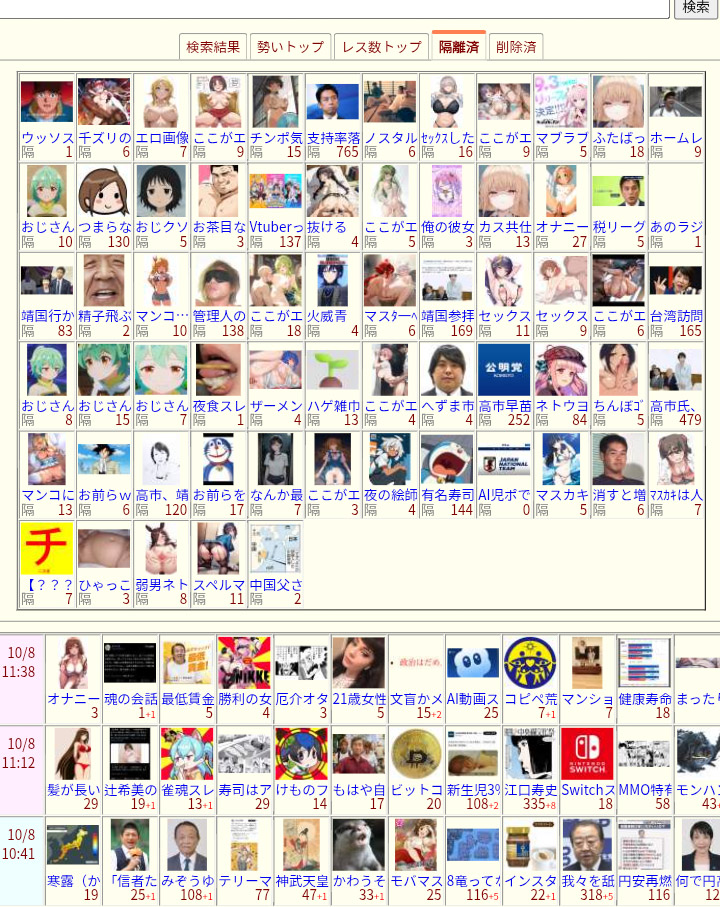This screenshot has width=720, height=907.
Task: Open the 勢いトップ tab
Action: pyautogui.click(x=290, y=47)
